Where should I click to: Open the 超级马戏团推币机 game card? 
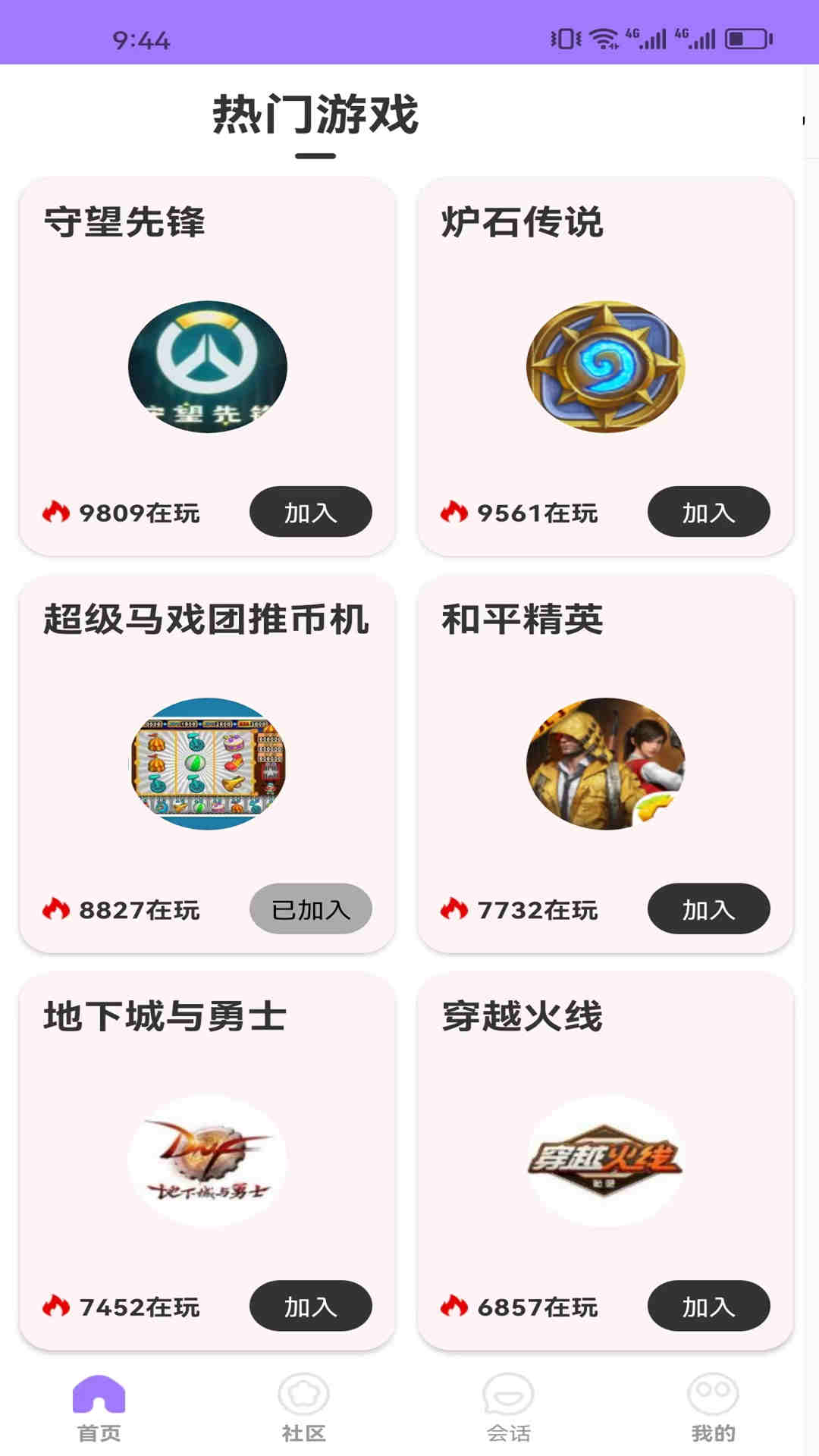tap(207, 764)
